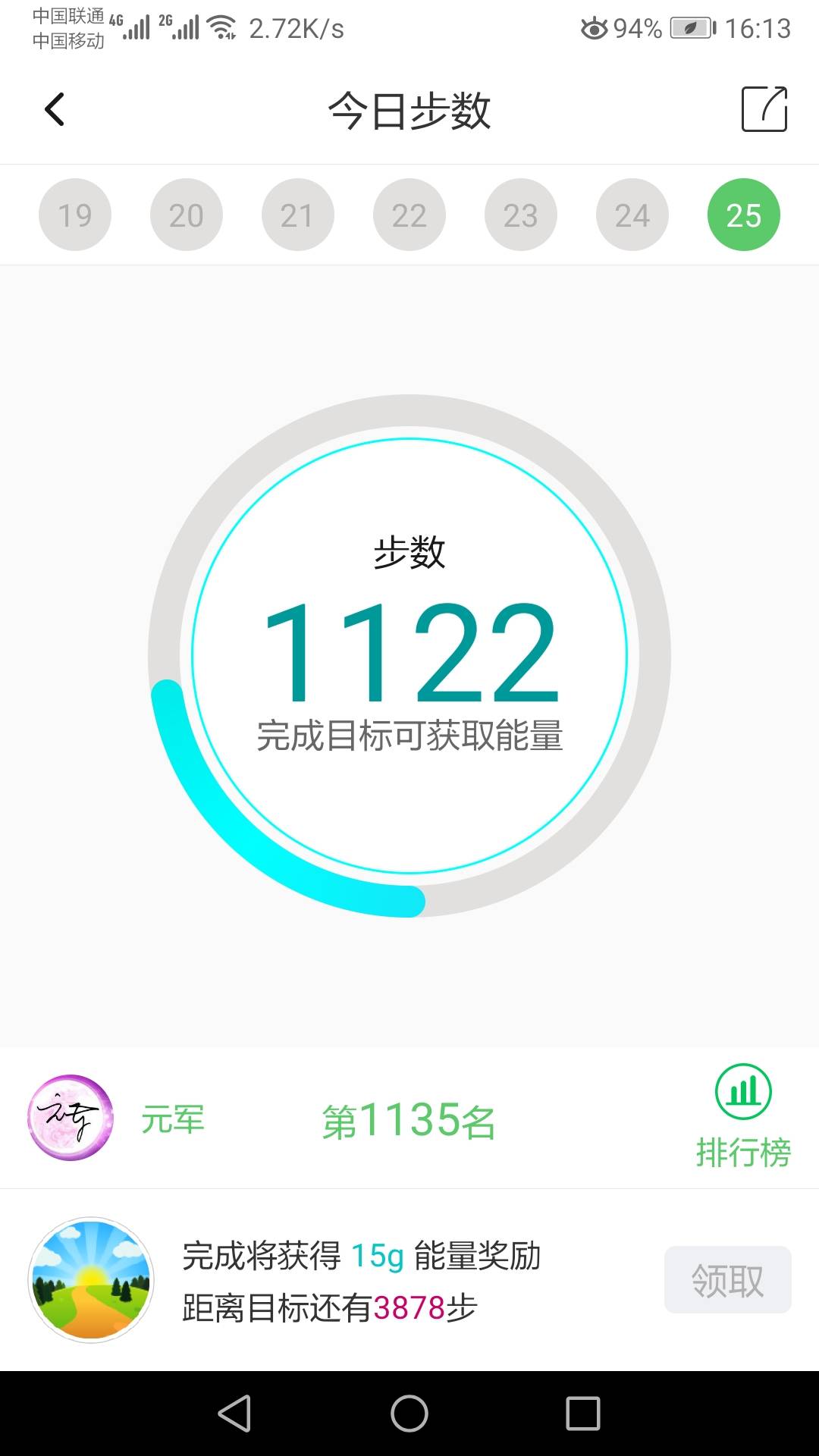Select date 25 in the date row
This screenshot has width=819, height=1456.
744,214
